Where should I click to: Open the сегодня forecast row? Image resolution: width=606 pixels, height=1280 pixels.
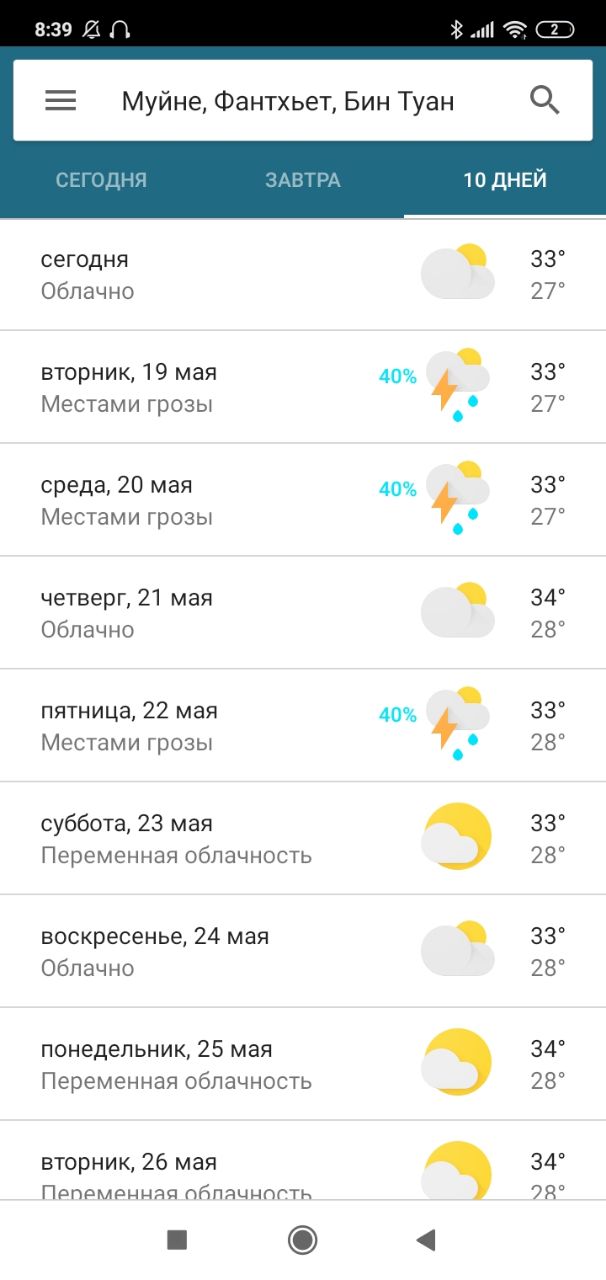303,274
